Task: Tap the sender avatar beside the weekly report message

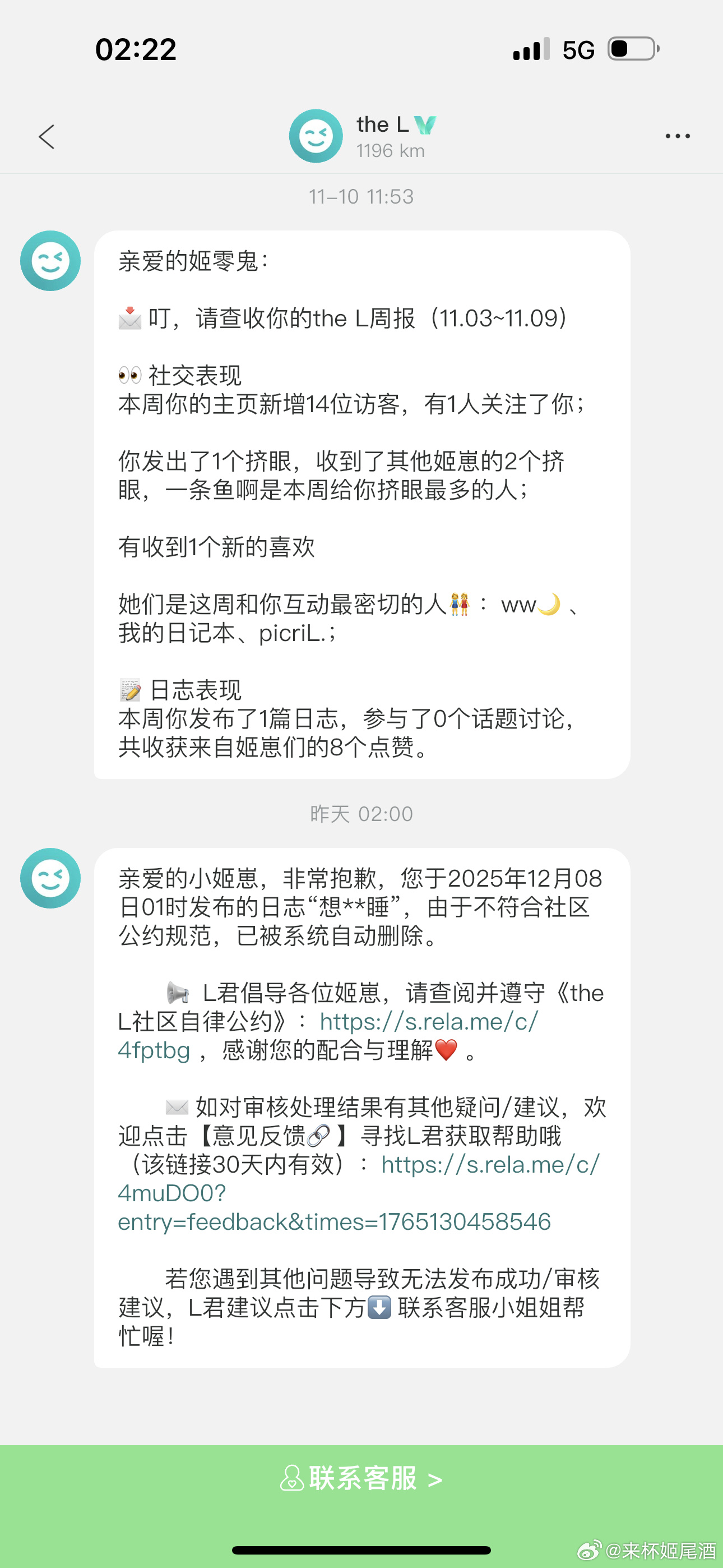Action: pyautogui.click(x=50, y=261)
